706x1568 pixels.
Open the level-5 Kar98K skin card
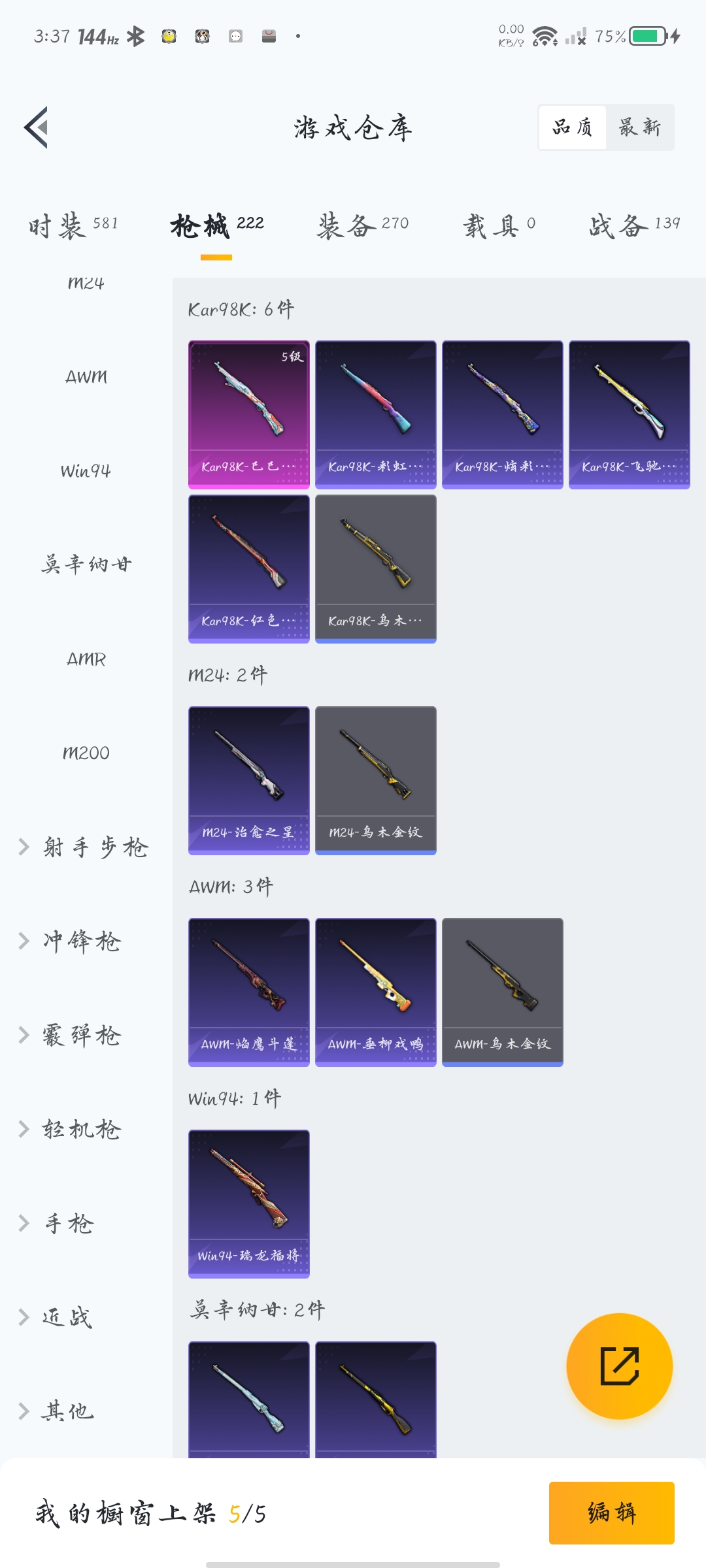point(248,414)
